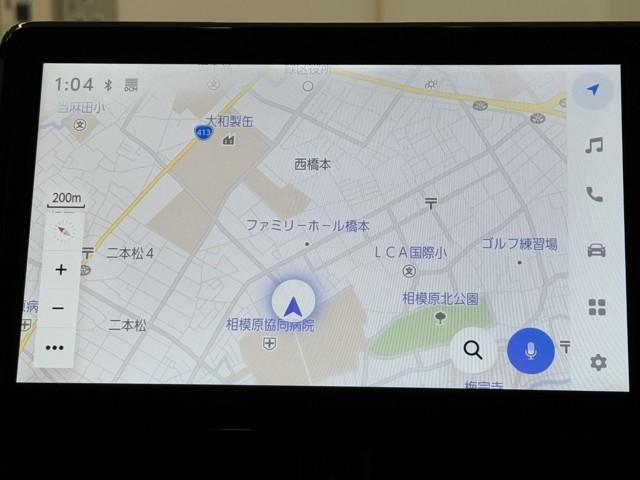The height and width of the screenshot is (480, 640).
Task: Open the navigation tab in sidebar
Action: click(594, 90)
